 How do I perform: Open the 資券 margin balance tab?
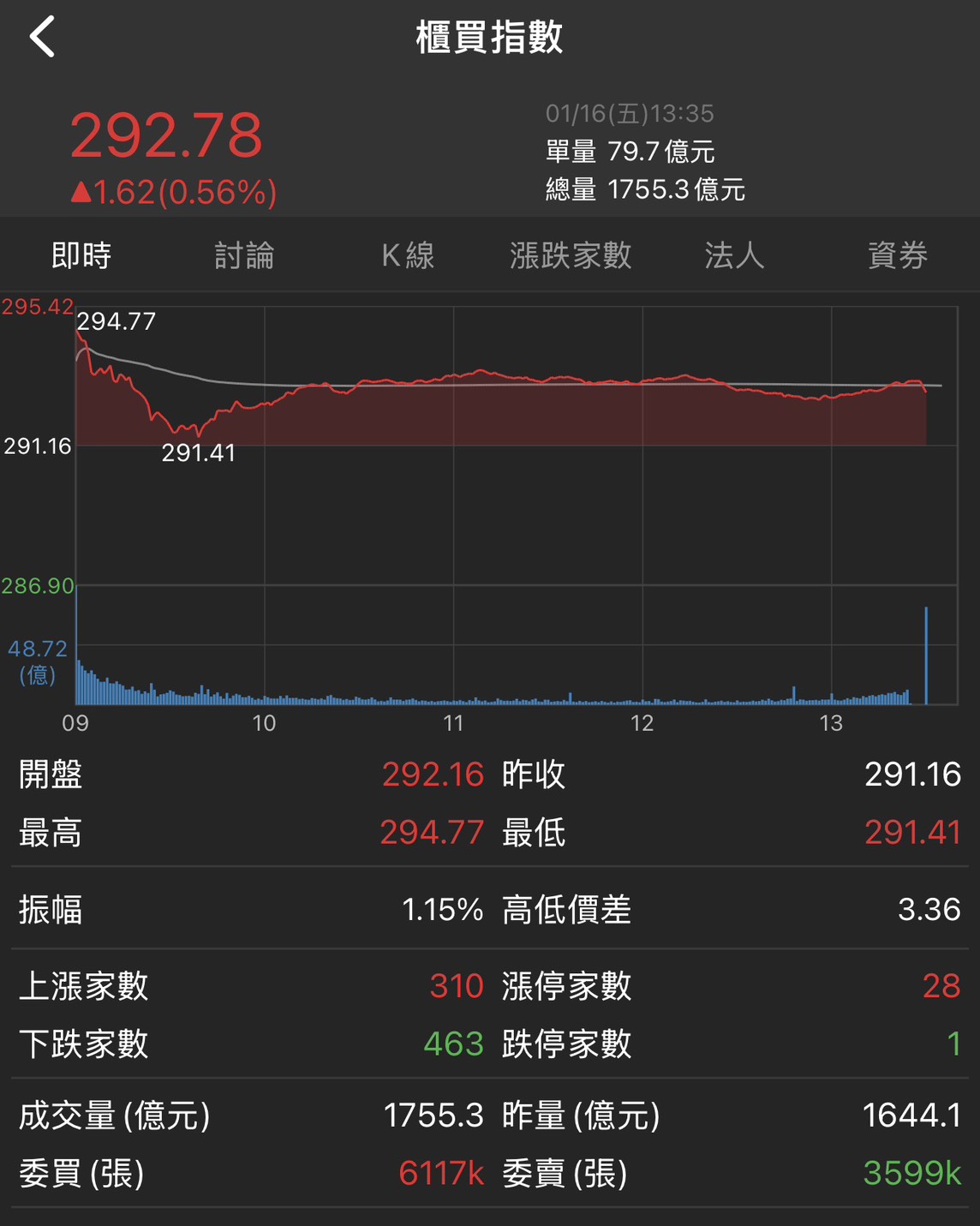897,255
